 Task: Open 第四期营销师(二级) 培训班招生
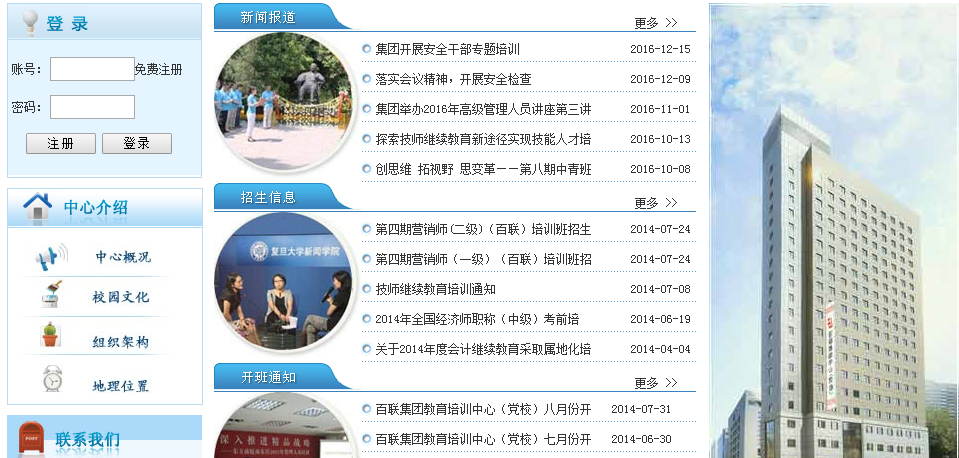pos(483,229)
